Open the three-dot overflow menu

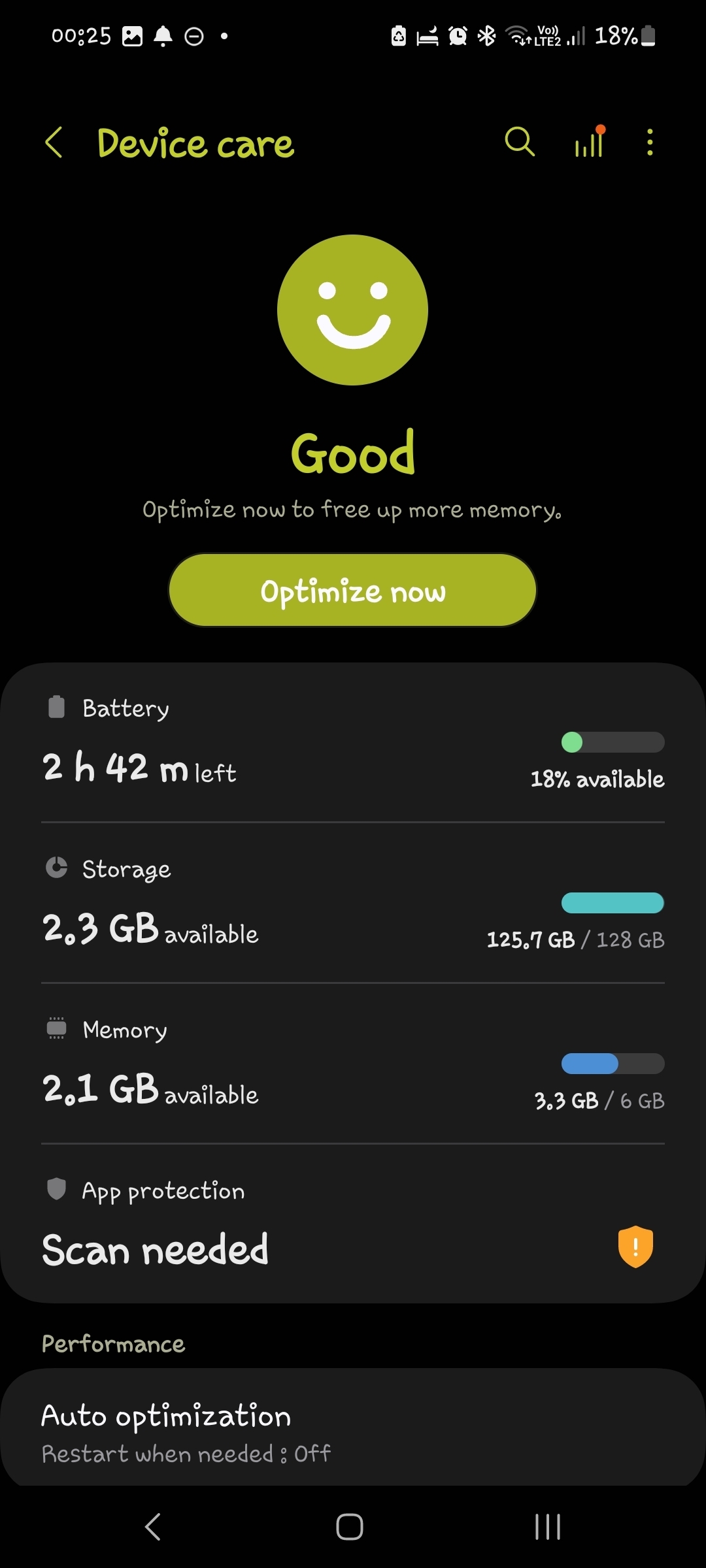click(649, 142)
